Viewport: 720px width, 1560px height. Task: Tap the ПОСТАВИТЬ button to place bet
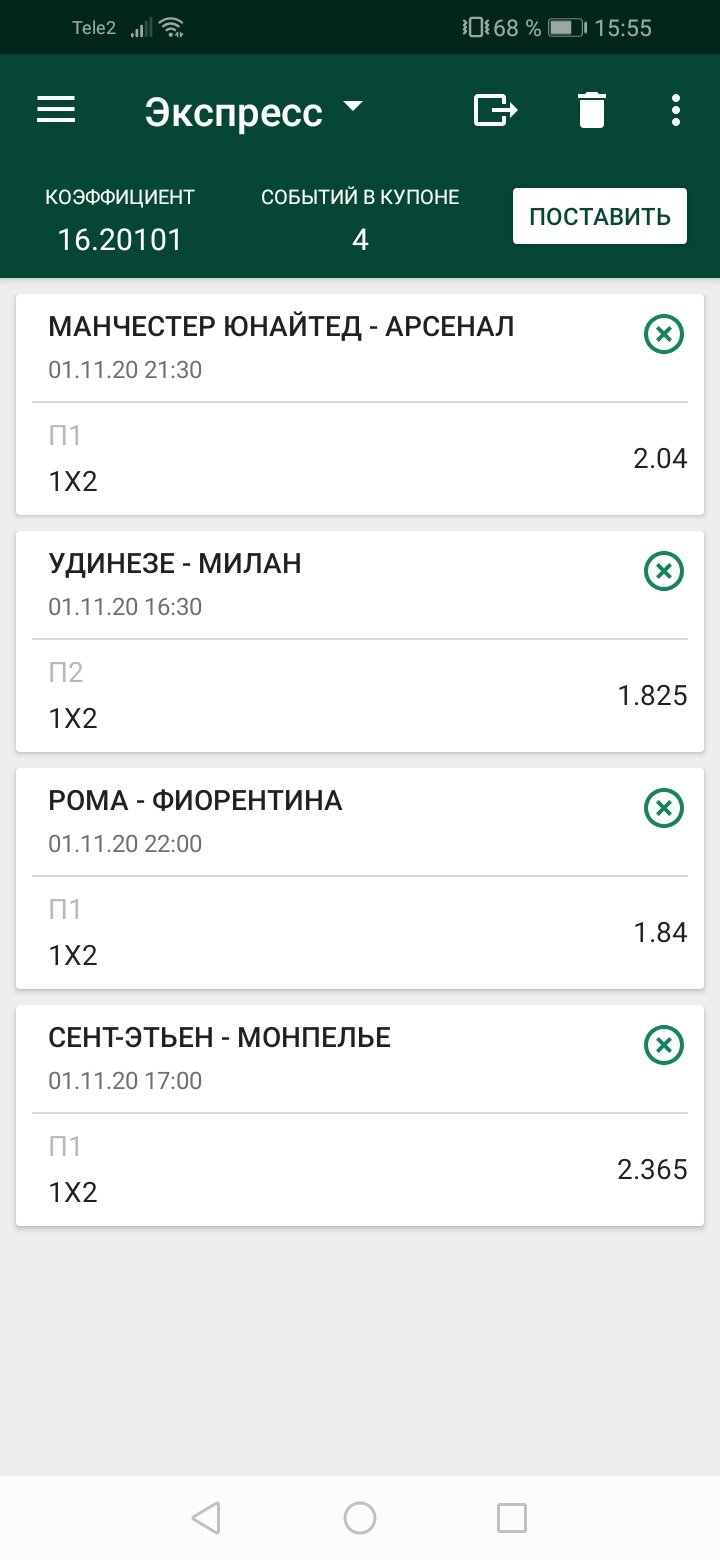pos(599,216)
